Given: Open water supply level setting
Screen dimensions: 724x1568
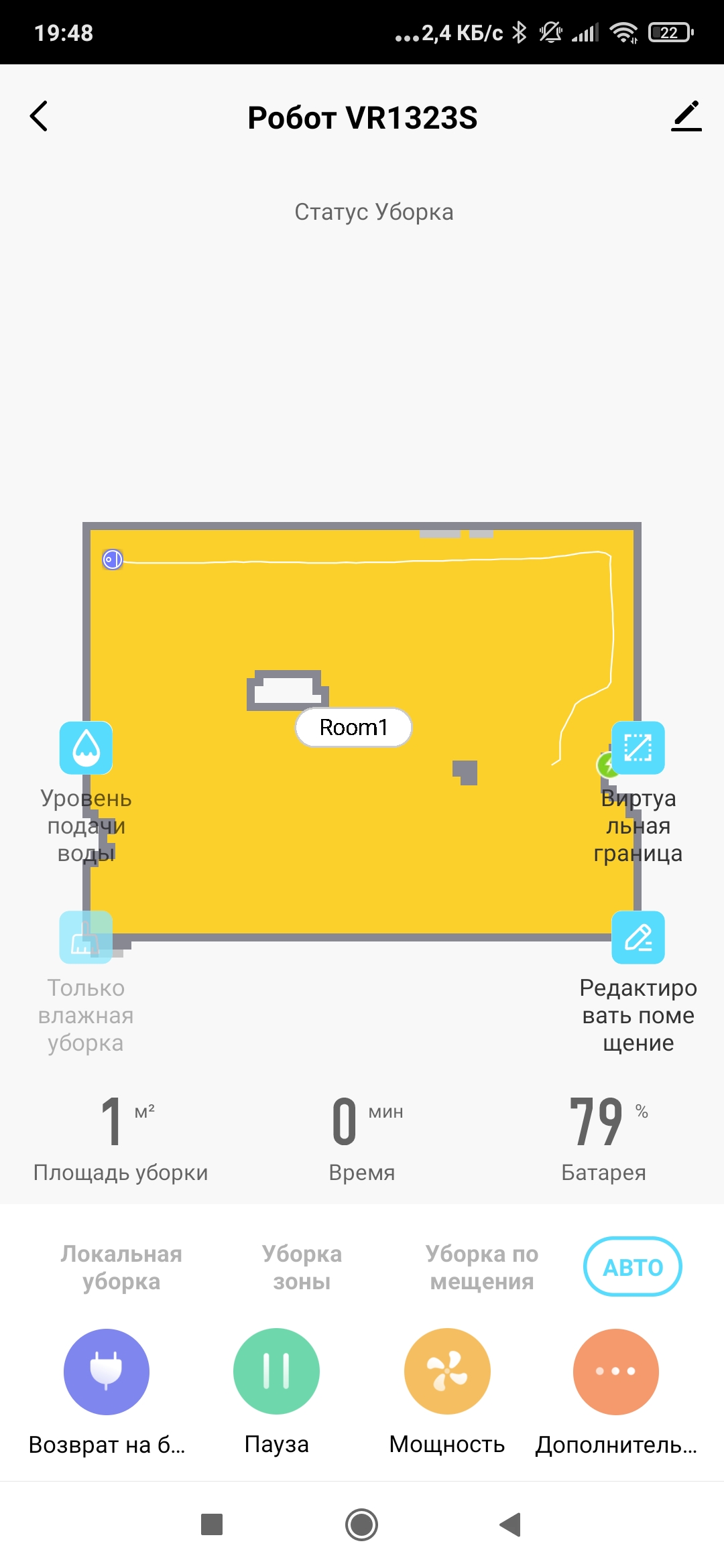Looking at the screenshot, I should [x=86, y=748].
